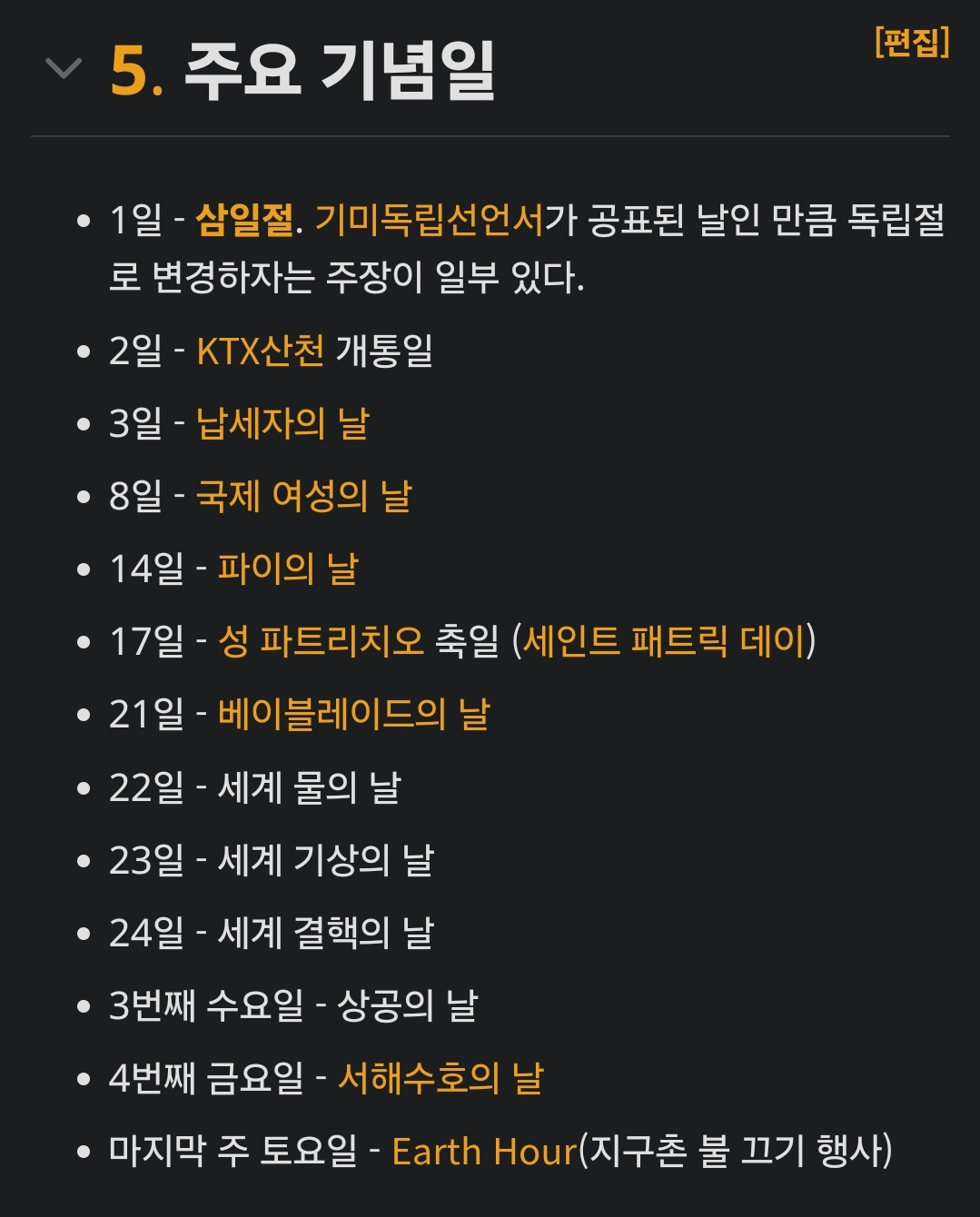Tap the 편집 edit link

coord(911,42)
